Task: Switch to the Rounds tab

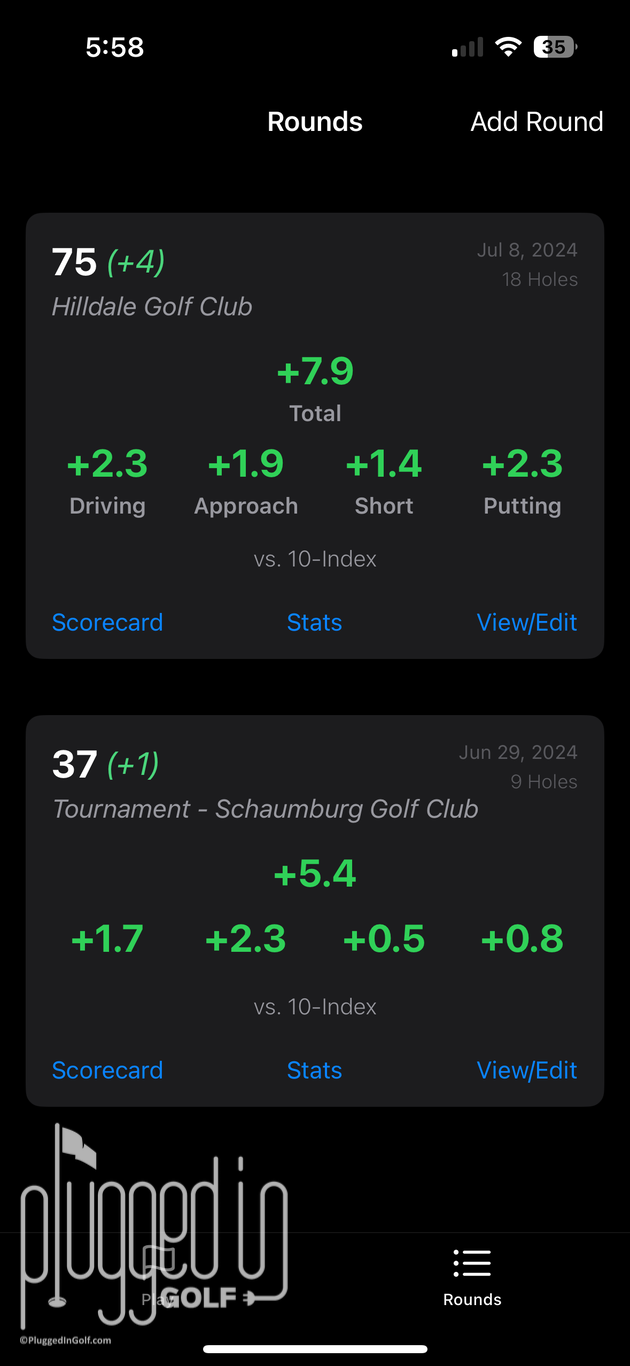Action: (472, 1277)
